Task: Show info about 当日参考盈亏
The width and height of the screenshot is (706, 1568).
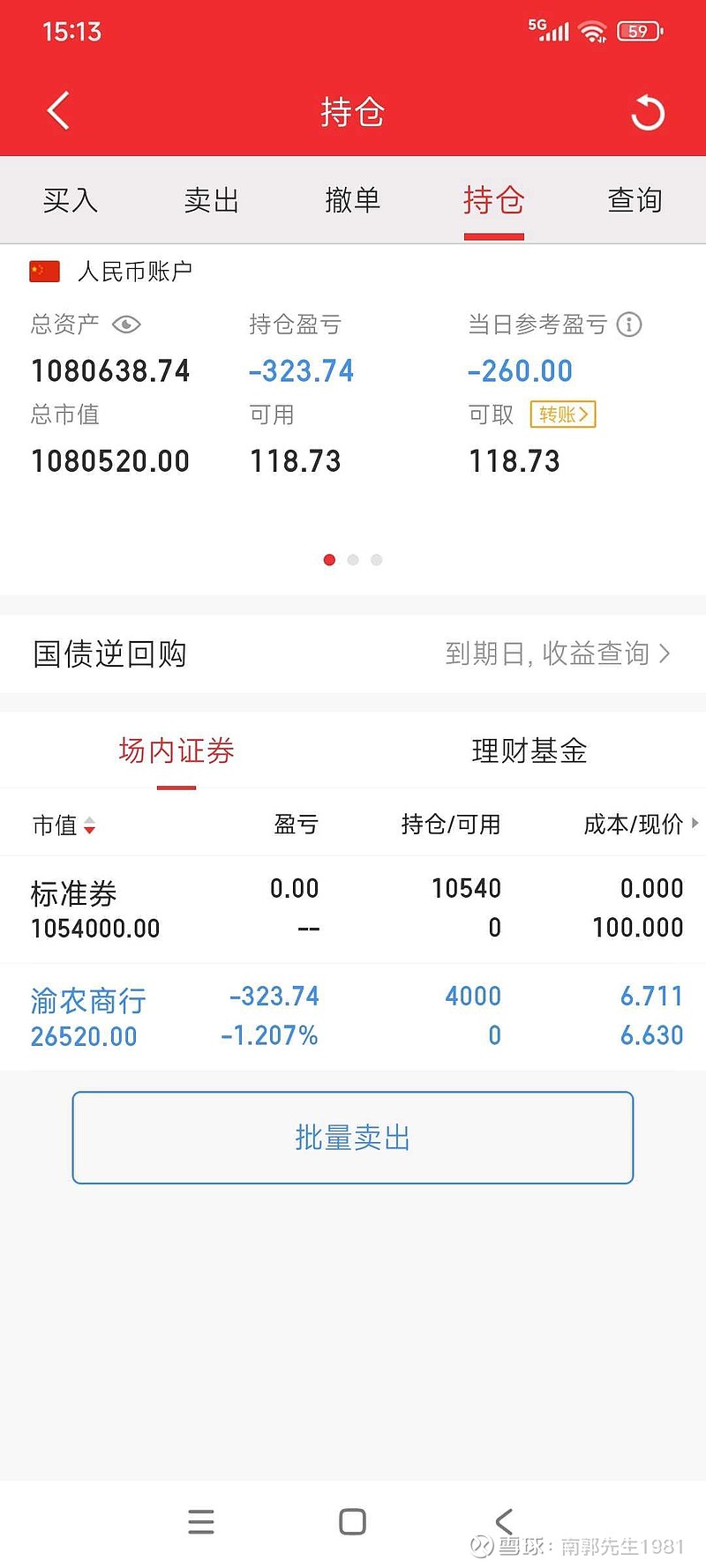Action: pyautogui.click(x=629, y=325)
